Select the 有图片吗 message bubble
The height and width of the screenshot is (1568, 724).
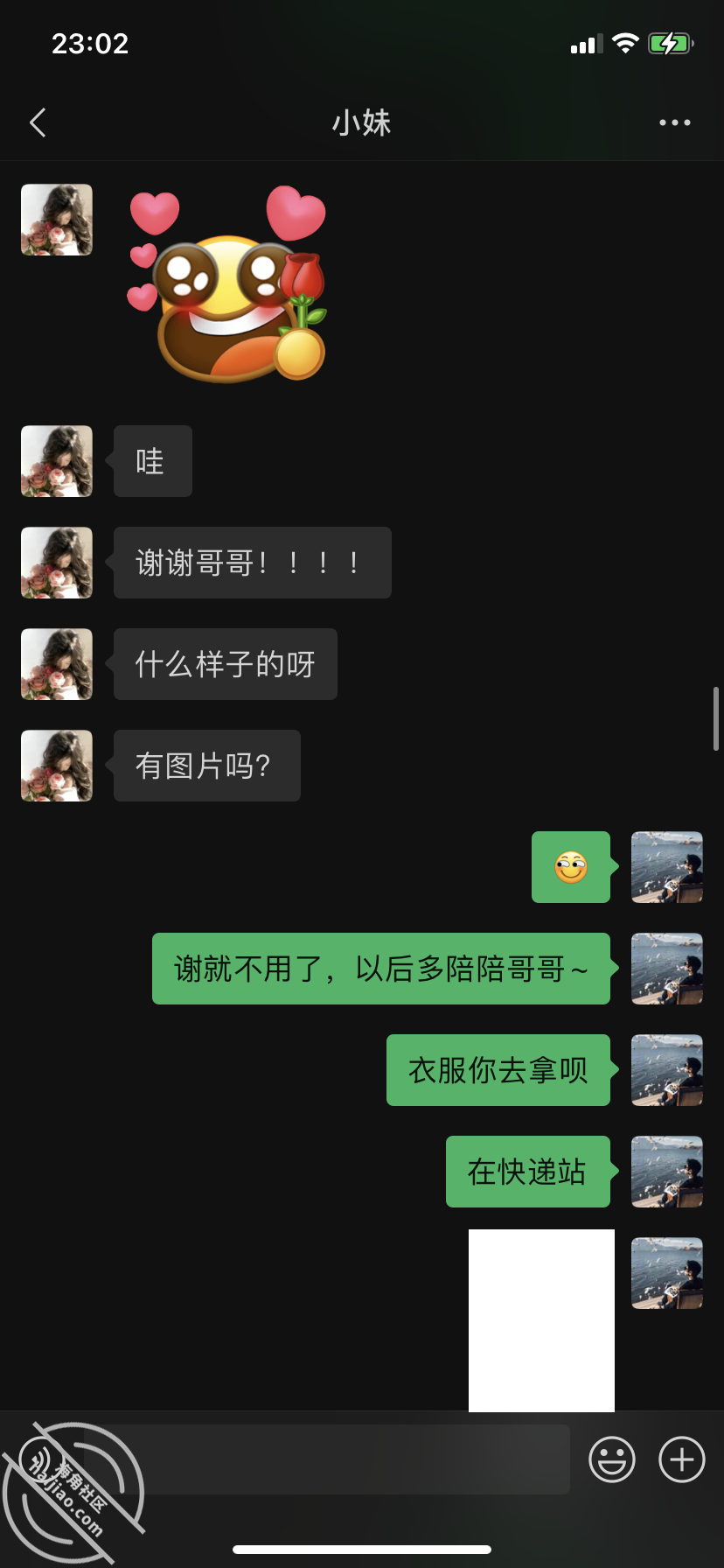(x=206, y=766)
